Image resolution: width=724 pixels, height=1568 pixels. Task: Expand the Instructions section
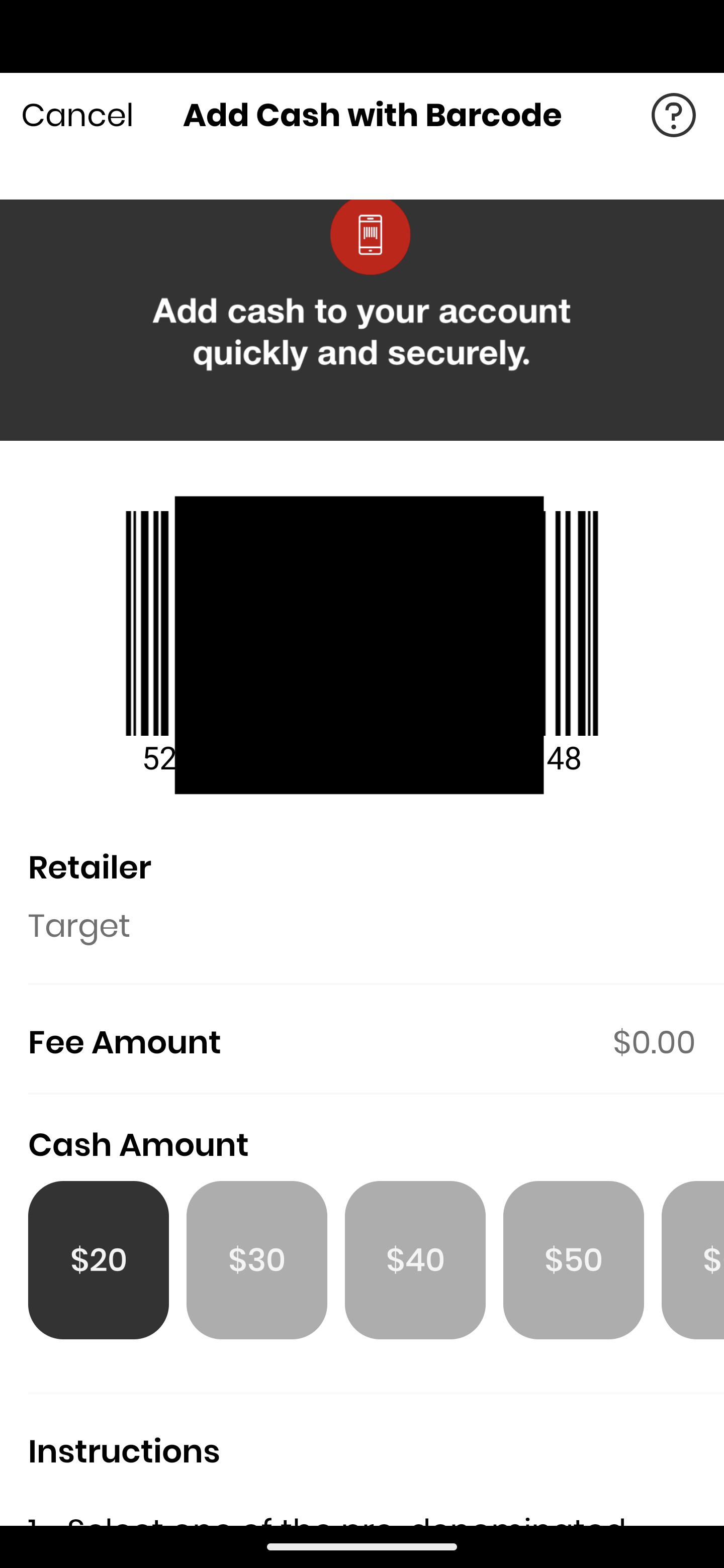124,1450
